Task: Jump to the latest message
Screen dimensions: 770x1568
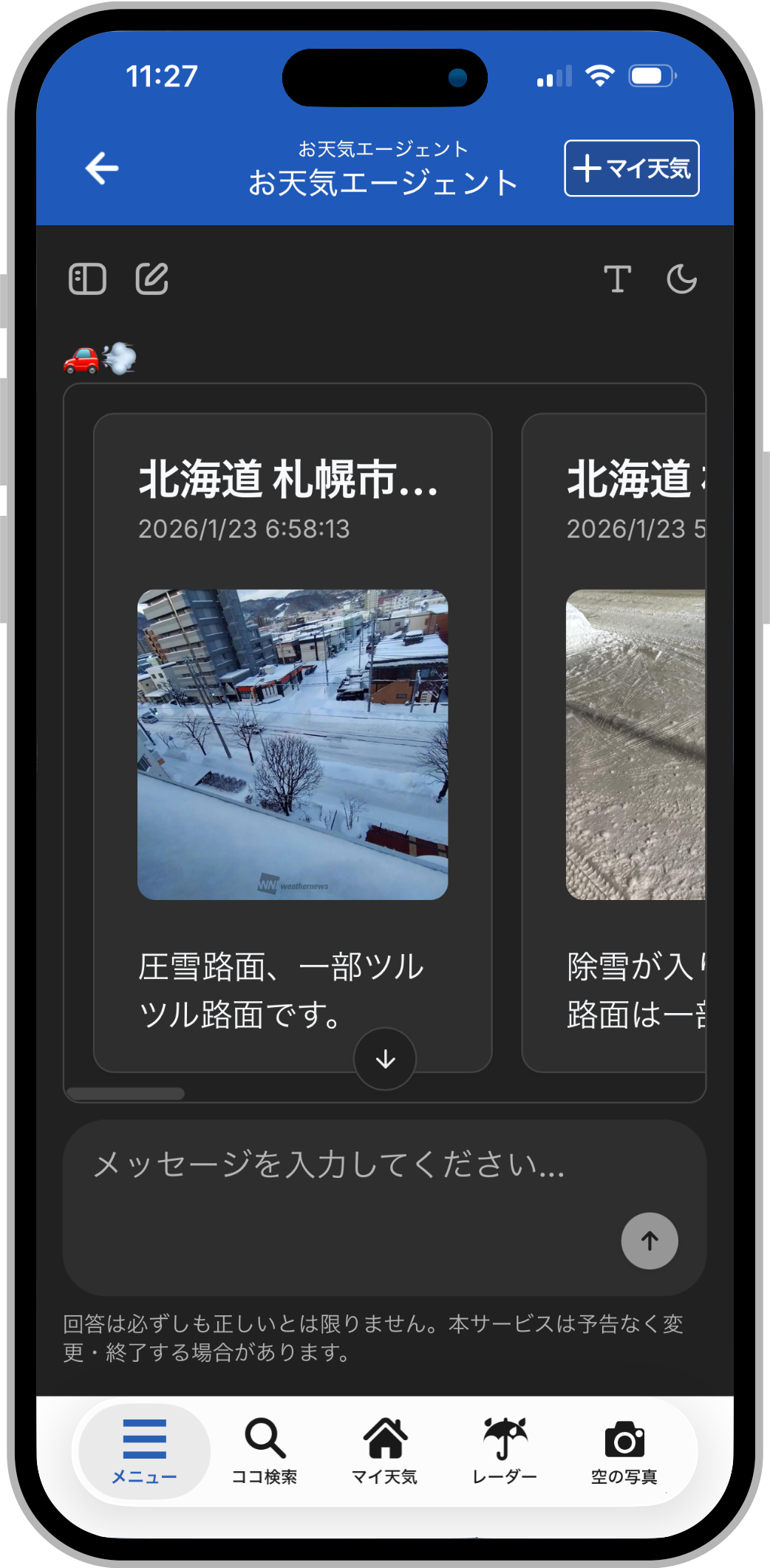Action: point(385,1059)
